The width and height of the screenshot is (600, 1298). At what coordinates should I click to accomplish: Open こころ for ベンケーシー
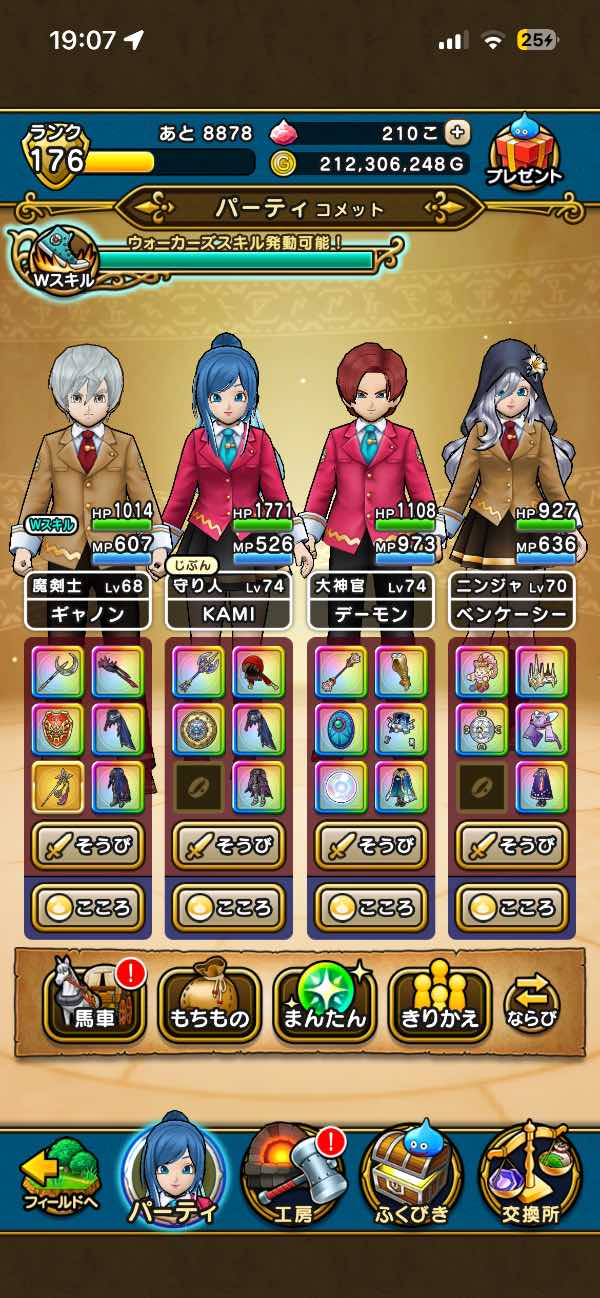[x=512, y=907]
